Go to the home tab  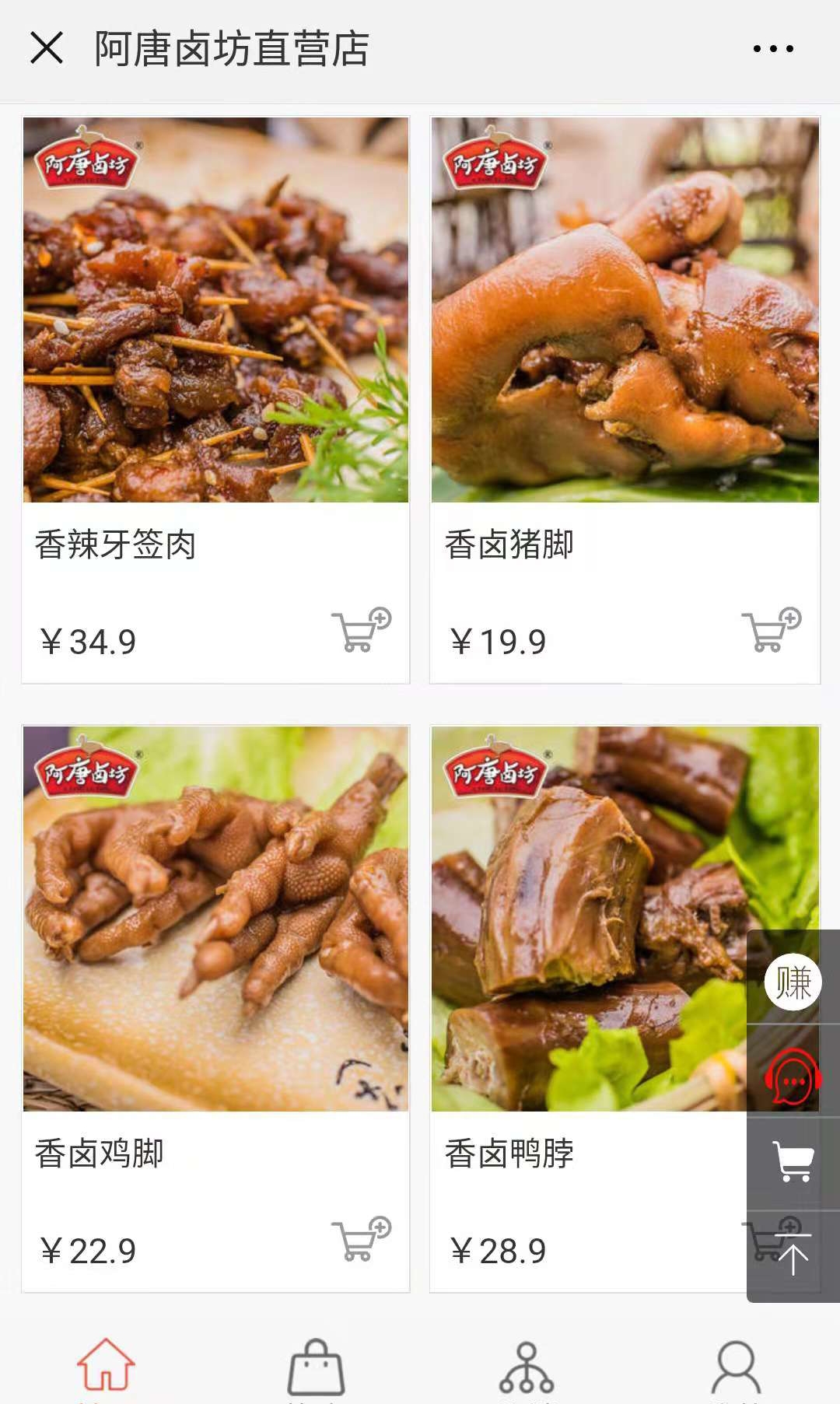pyautogui.click(x=106, y=1366)
